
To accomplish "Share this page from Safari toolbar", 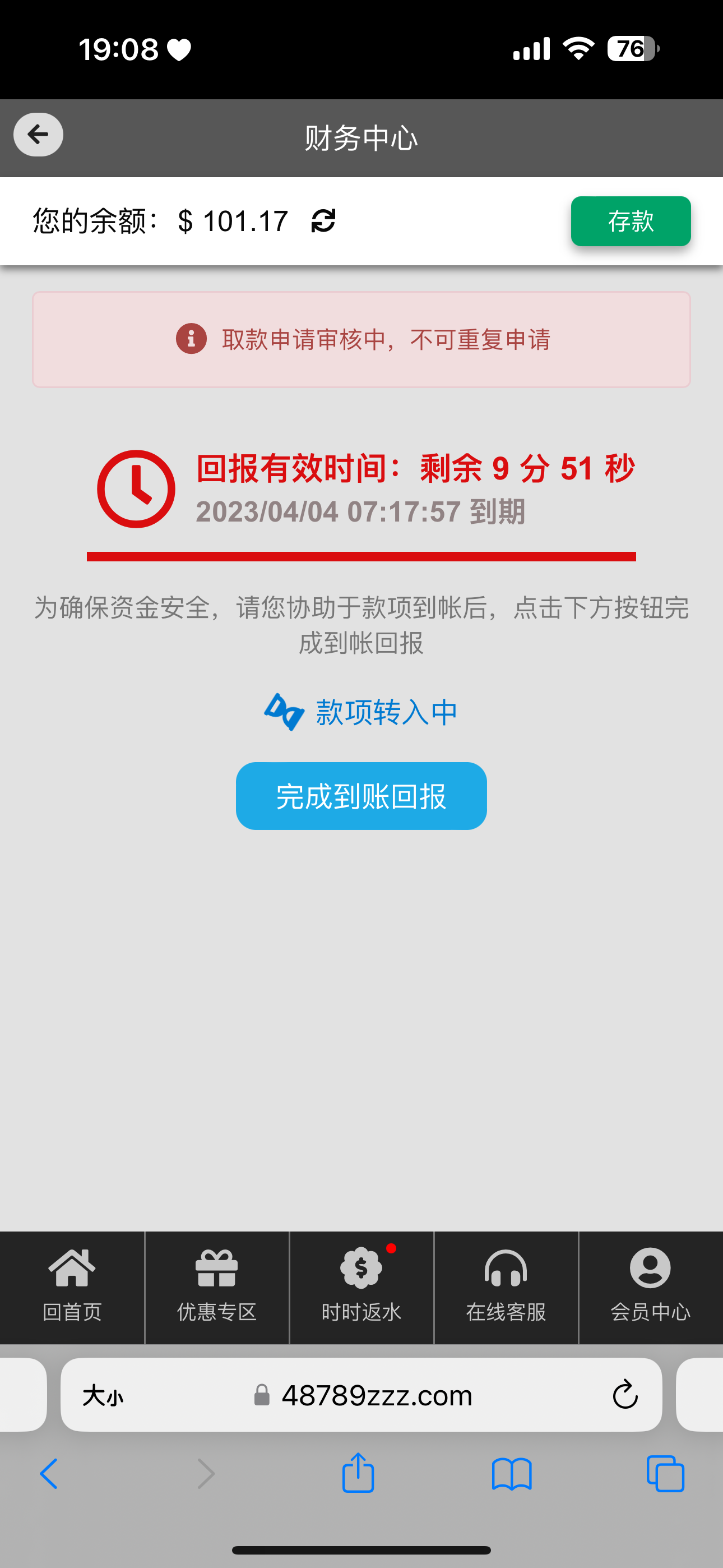I will (x=358, y=1473).
